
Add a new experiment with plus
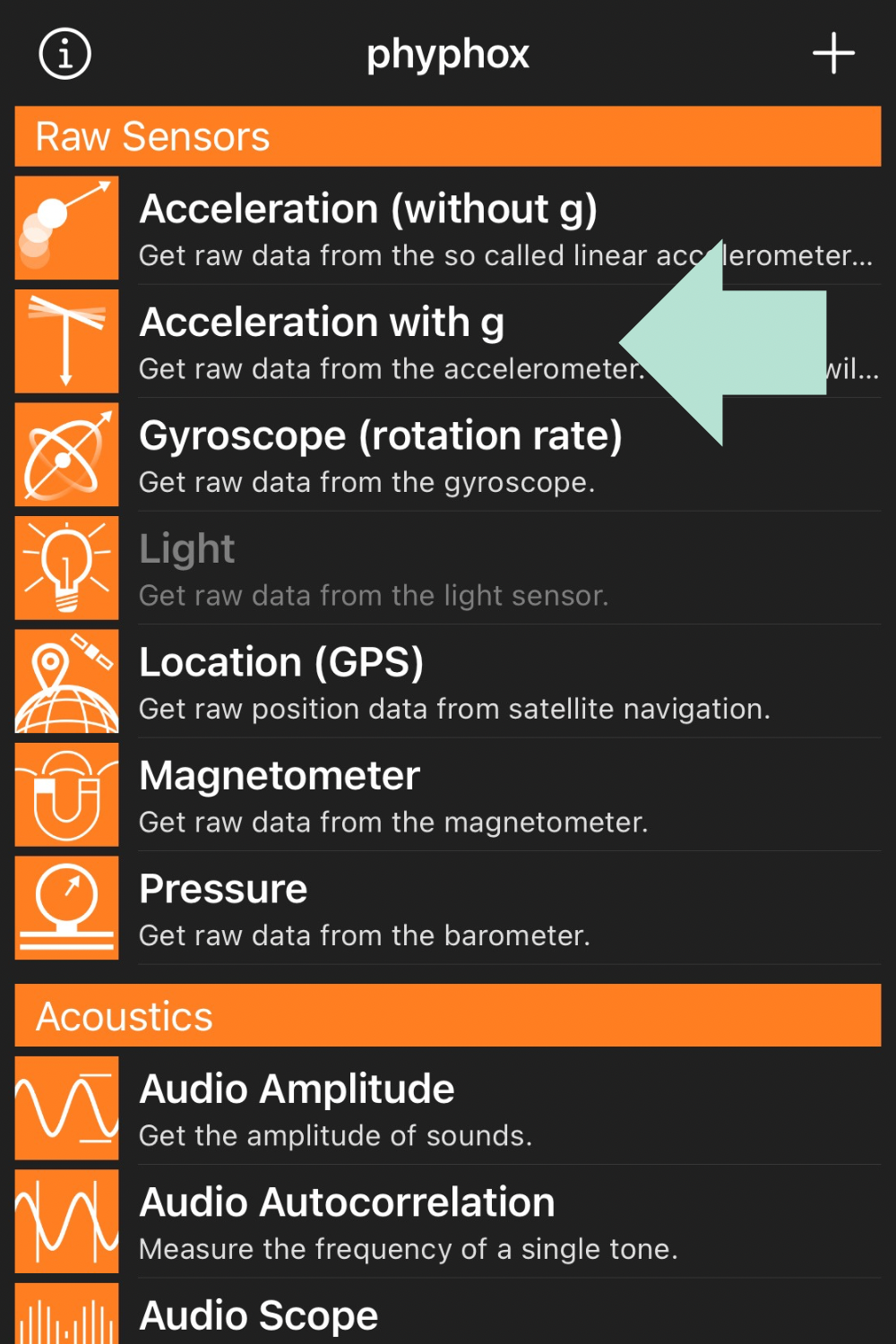pos(833,54)
